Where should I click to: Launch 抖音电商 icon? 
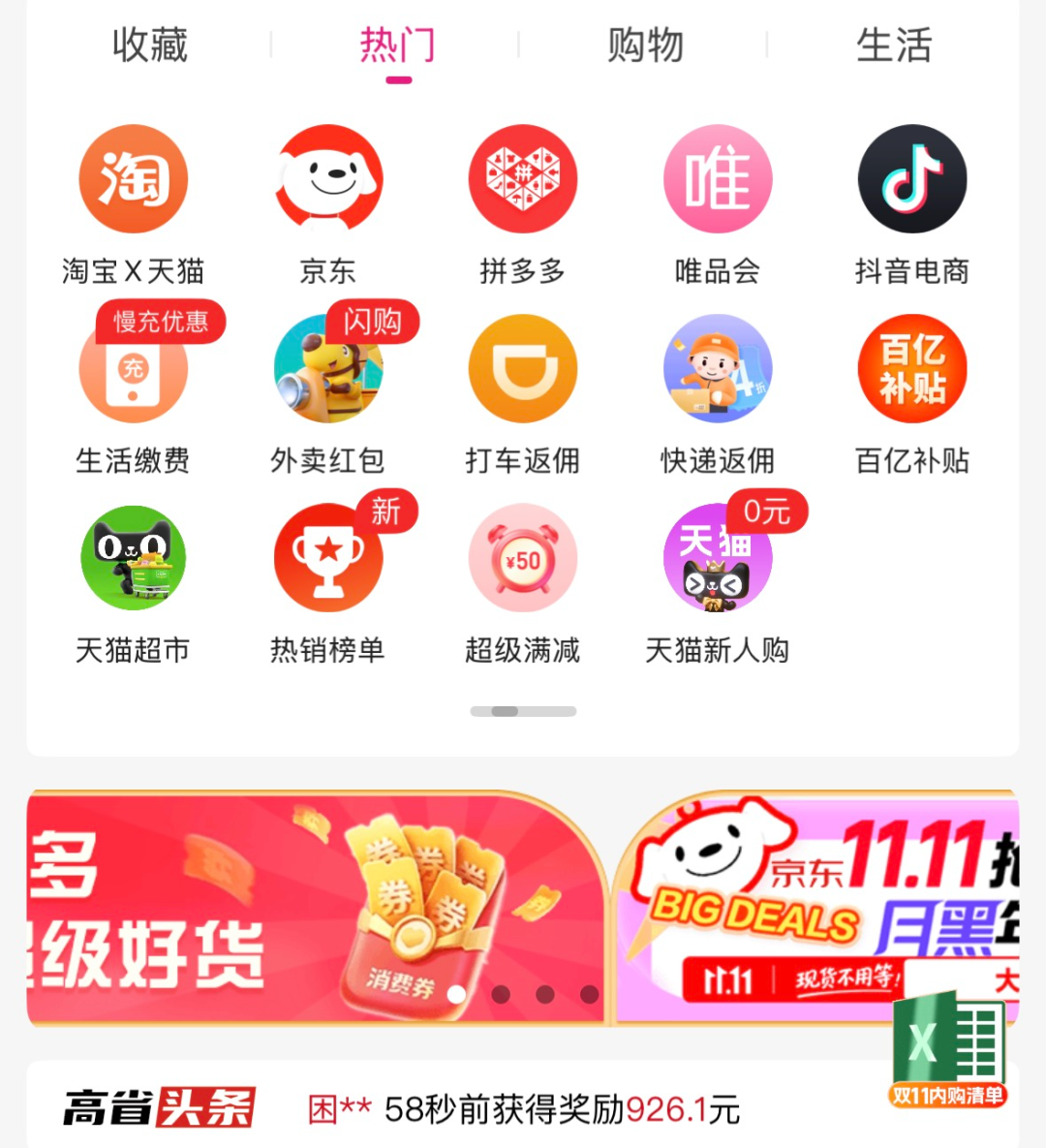(x=911, y=179)
